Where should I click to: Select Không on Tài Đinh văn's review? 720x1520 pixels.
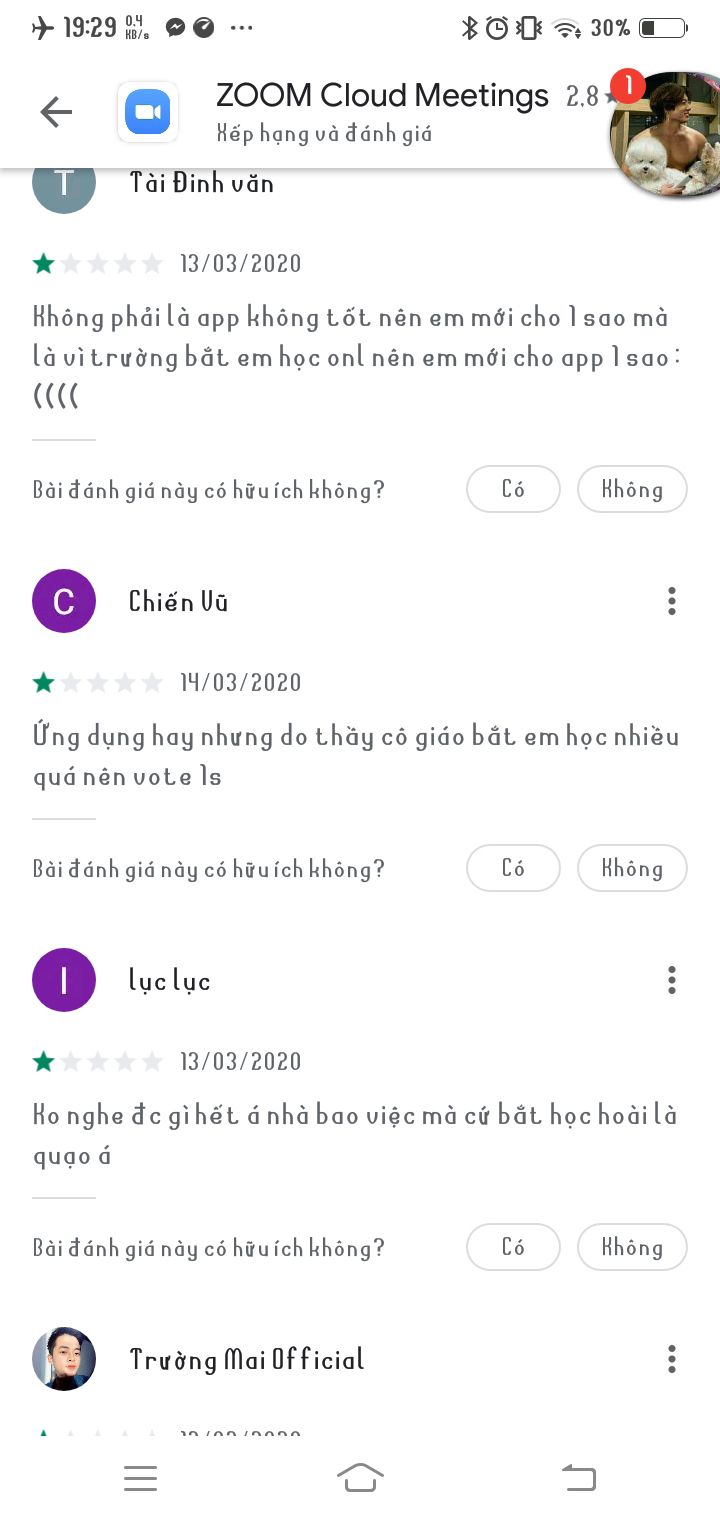(632, 489)
